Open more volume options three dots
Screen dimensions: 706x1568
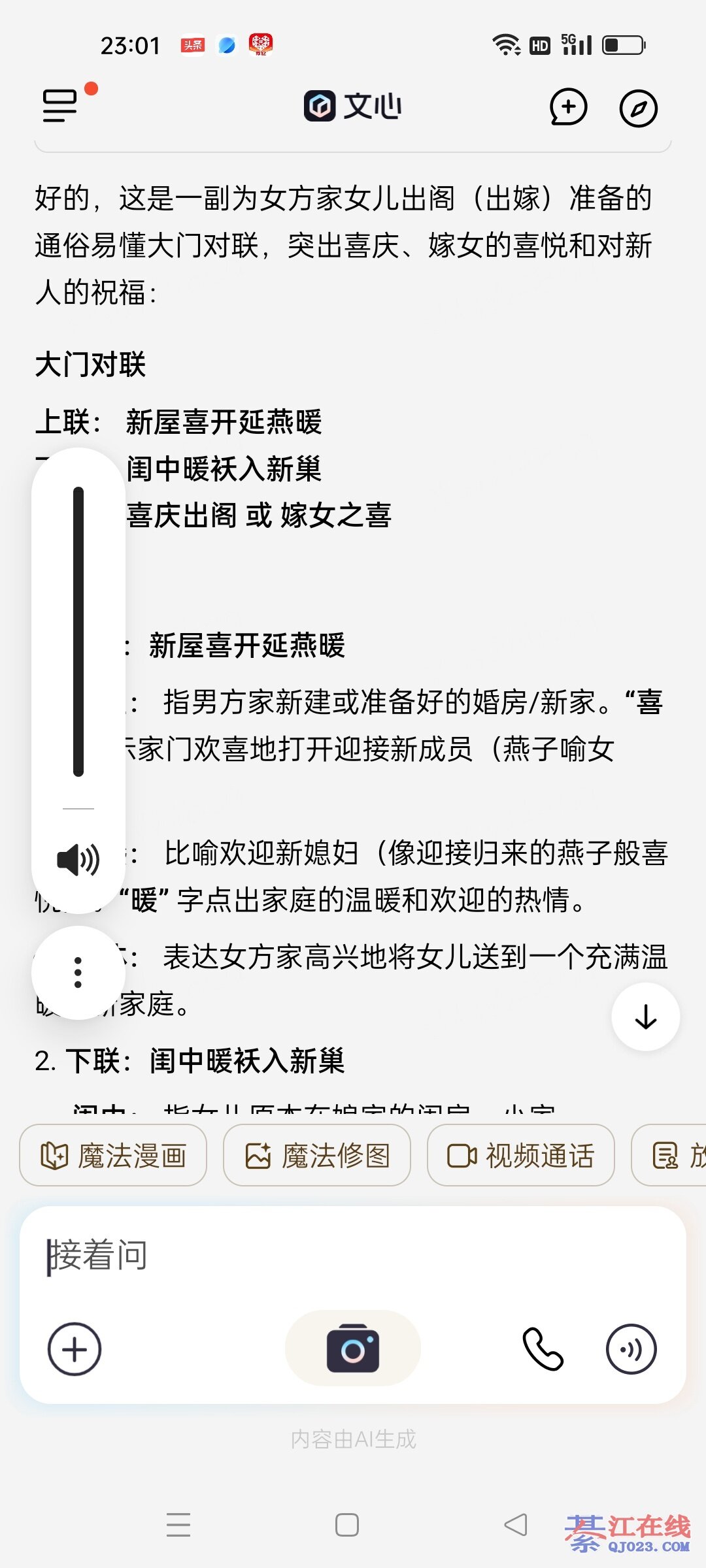point(78,972)
